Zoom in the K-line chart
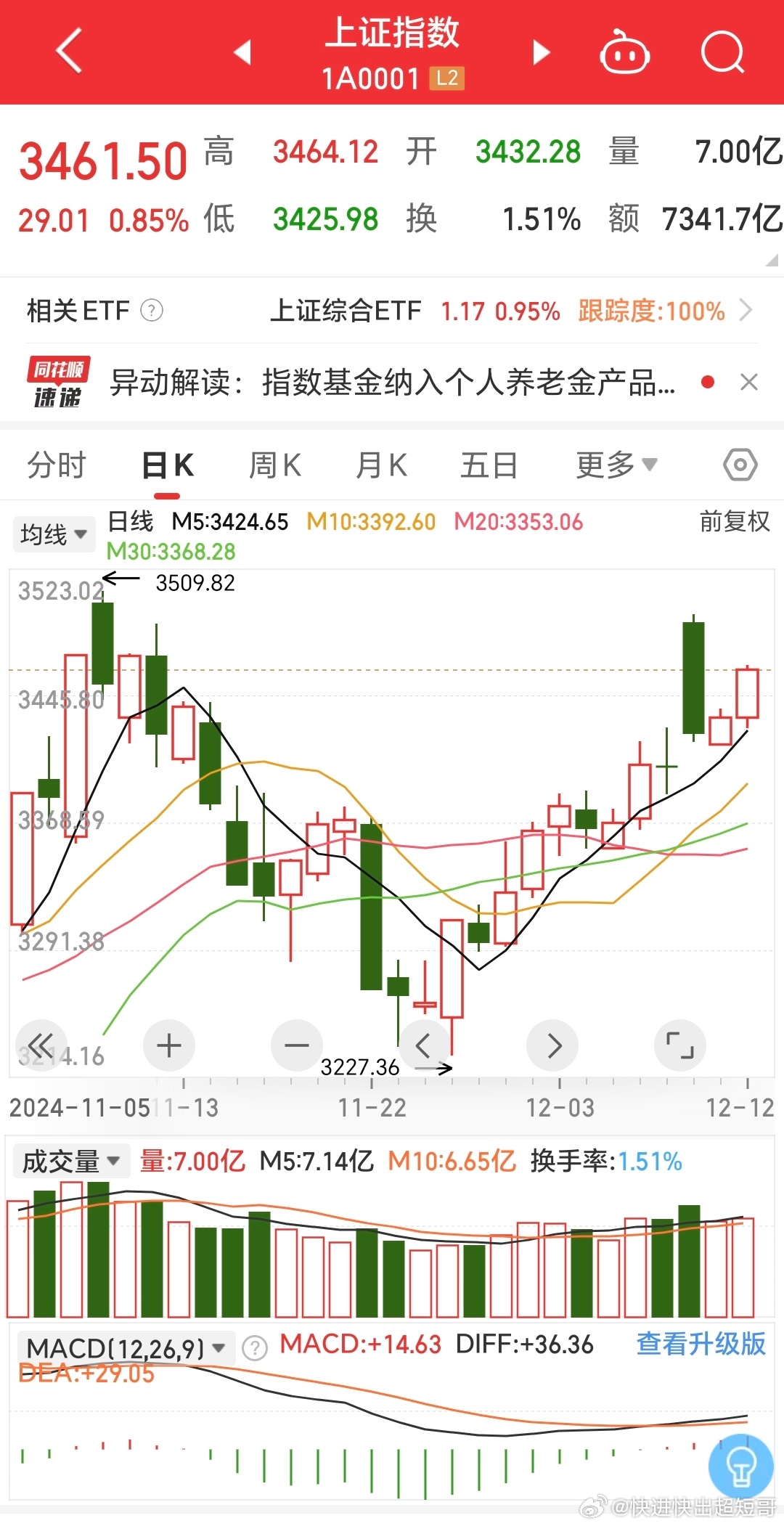 pyautogui.click(x=169, y=1046)
